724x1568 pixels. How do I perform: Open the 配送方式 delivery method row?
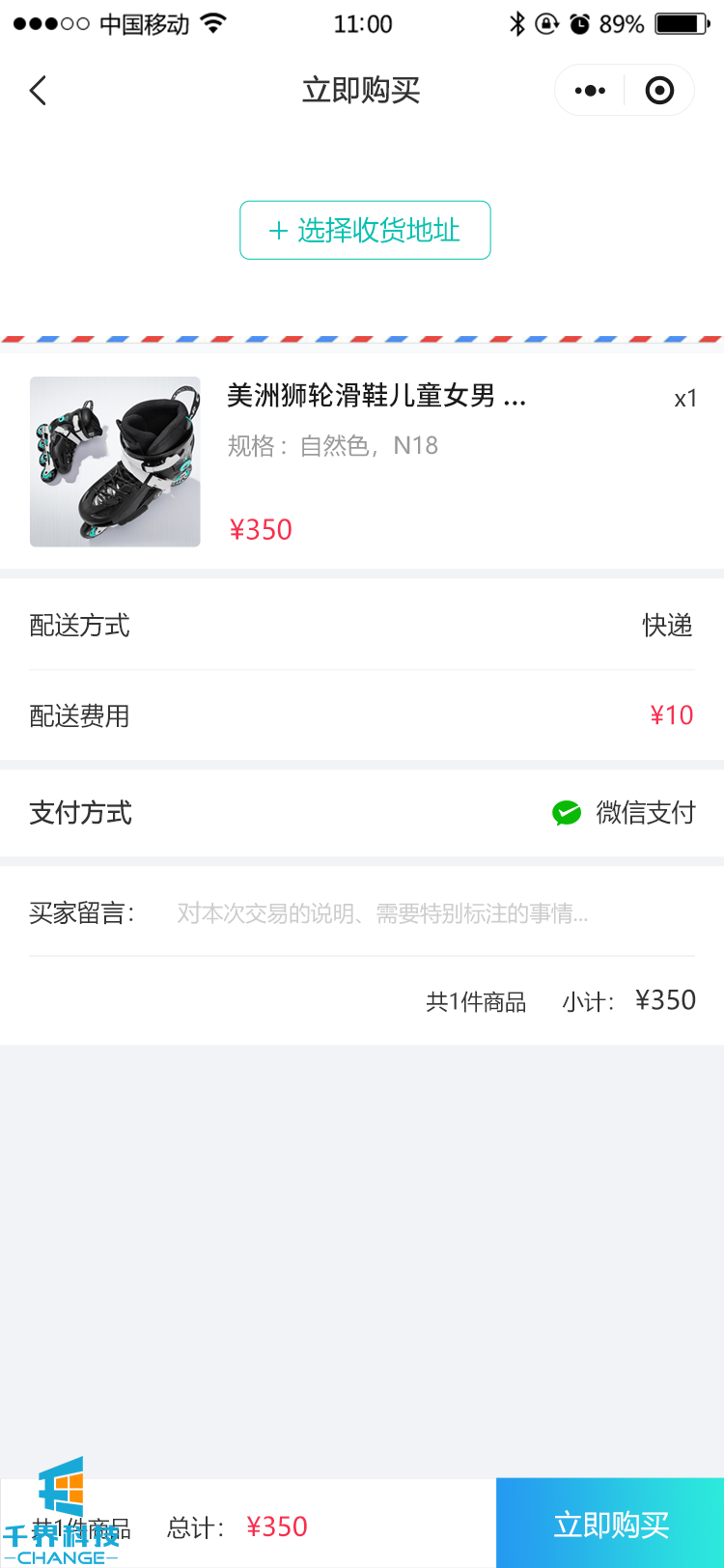pos(362,625)
